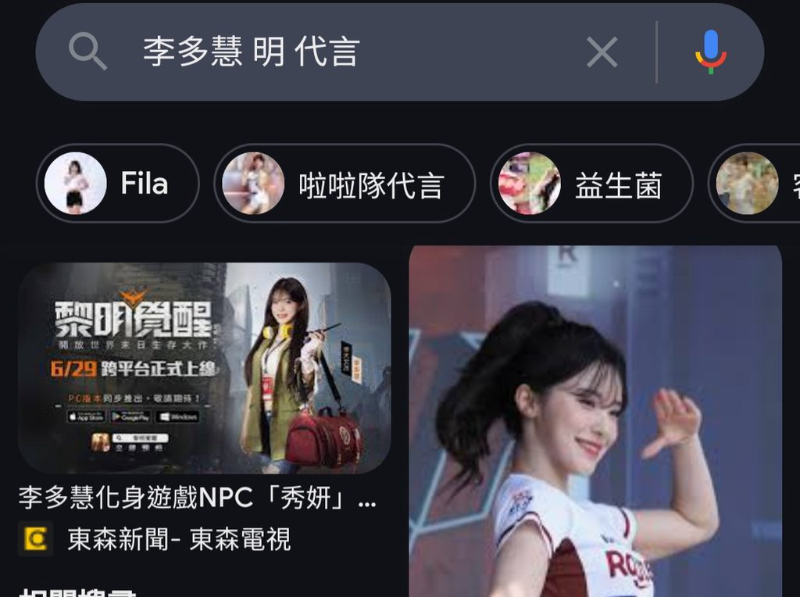Select the Fila filter chip

(x=118, y=184)
